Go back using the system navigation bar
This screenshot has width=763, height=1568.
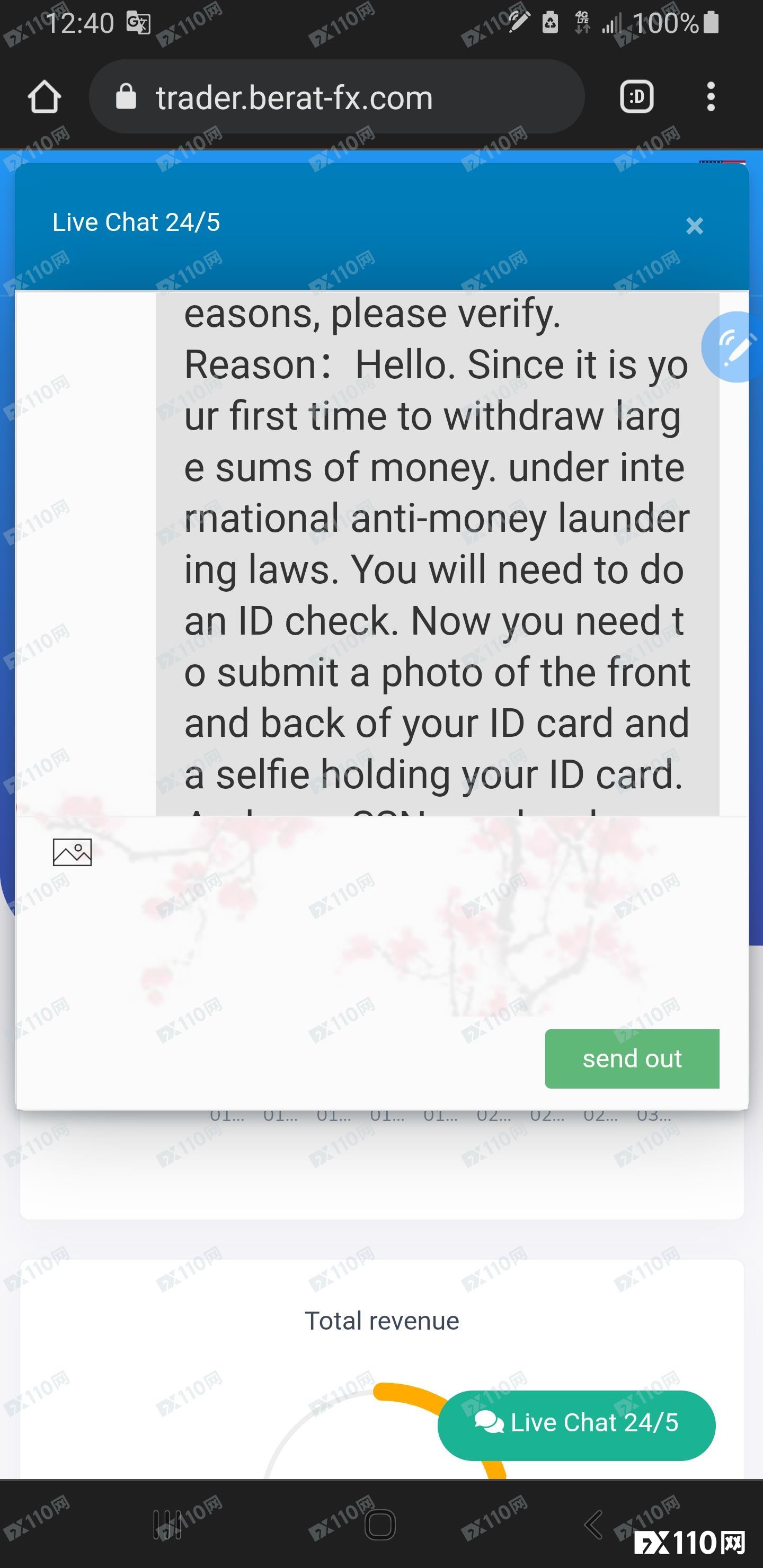[593, 1524]
